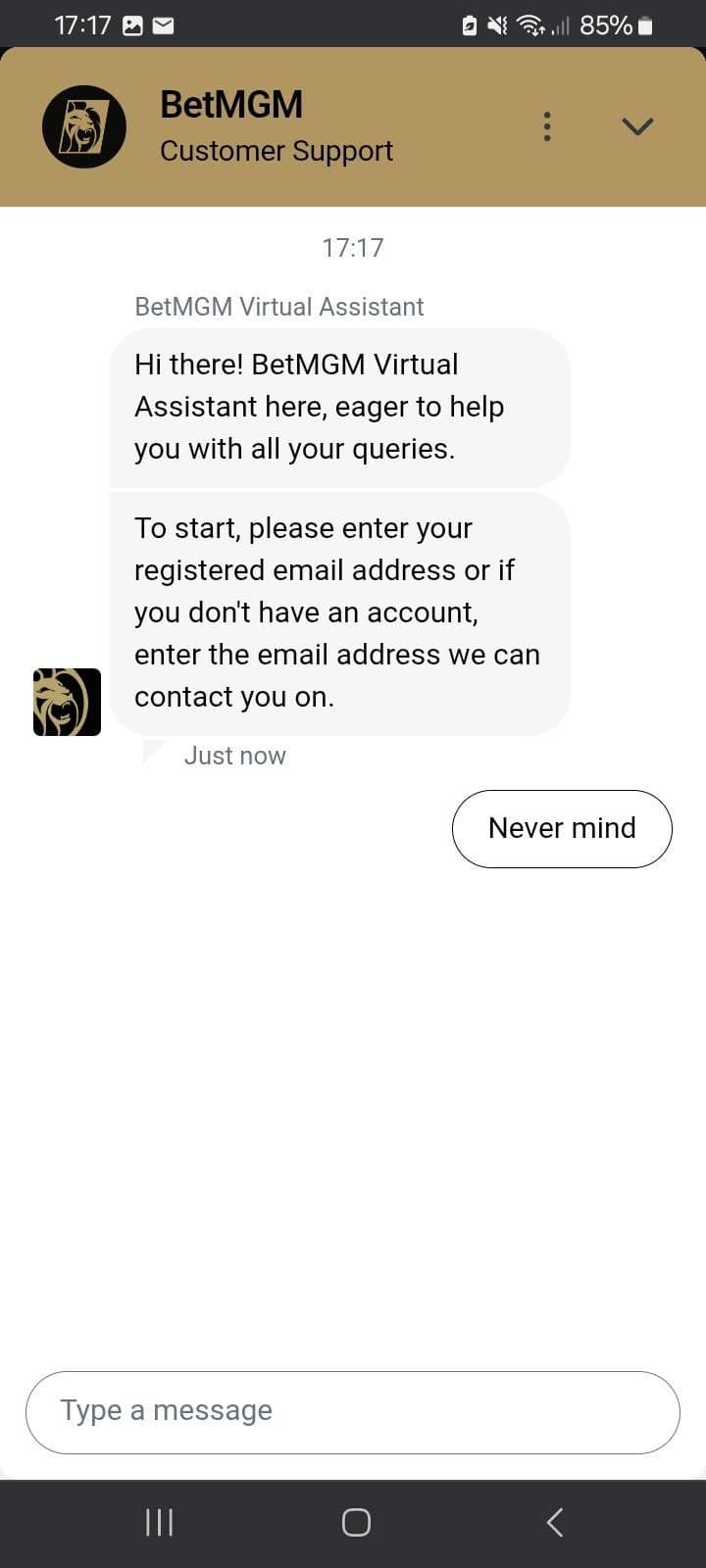Open the three-dot chat options menu
Screen dimensions: 706x1568
(547, 126)
